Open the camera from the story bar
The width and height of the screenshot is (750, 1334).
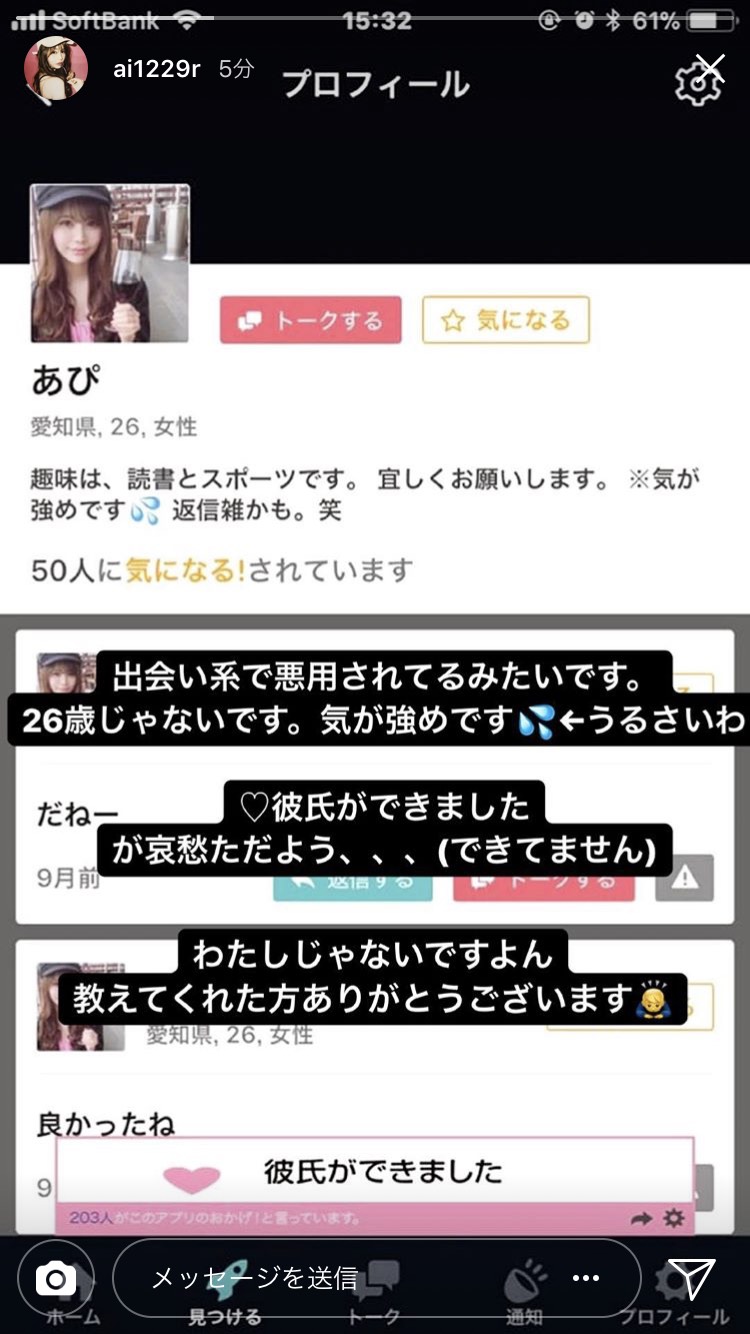pos(55,1278)
